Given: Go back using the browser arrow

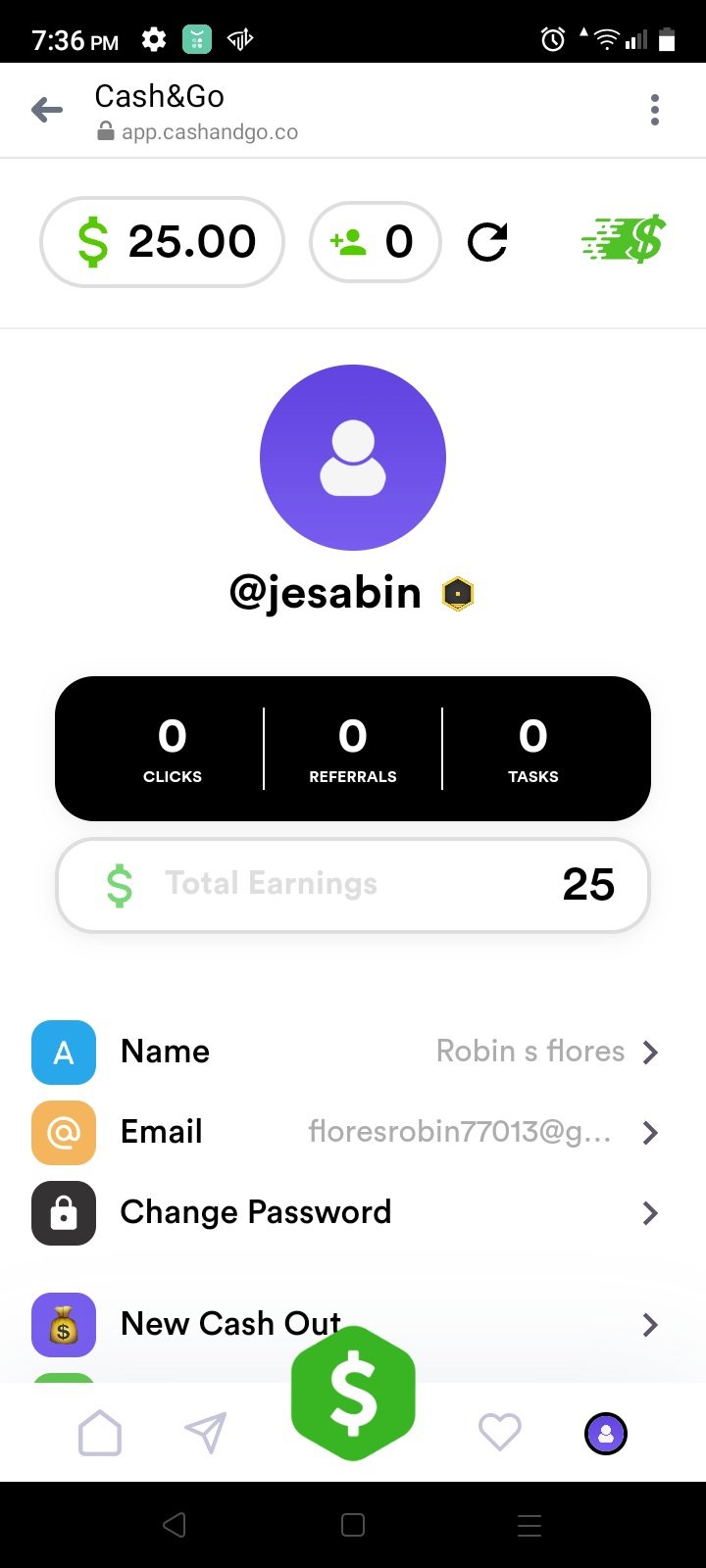Looking at the screenshot, I should click(46, 111).
